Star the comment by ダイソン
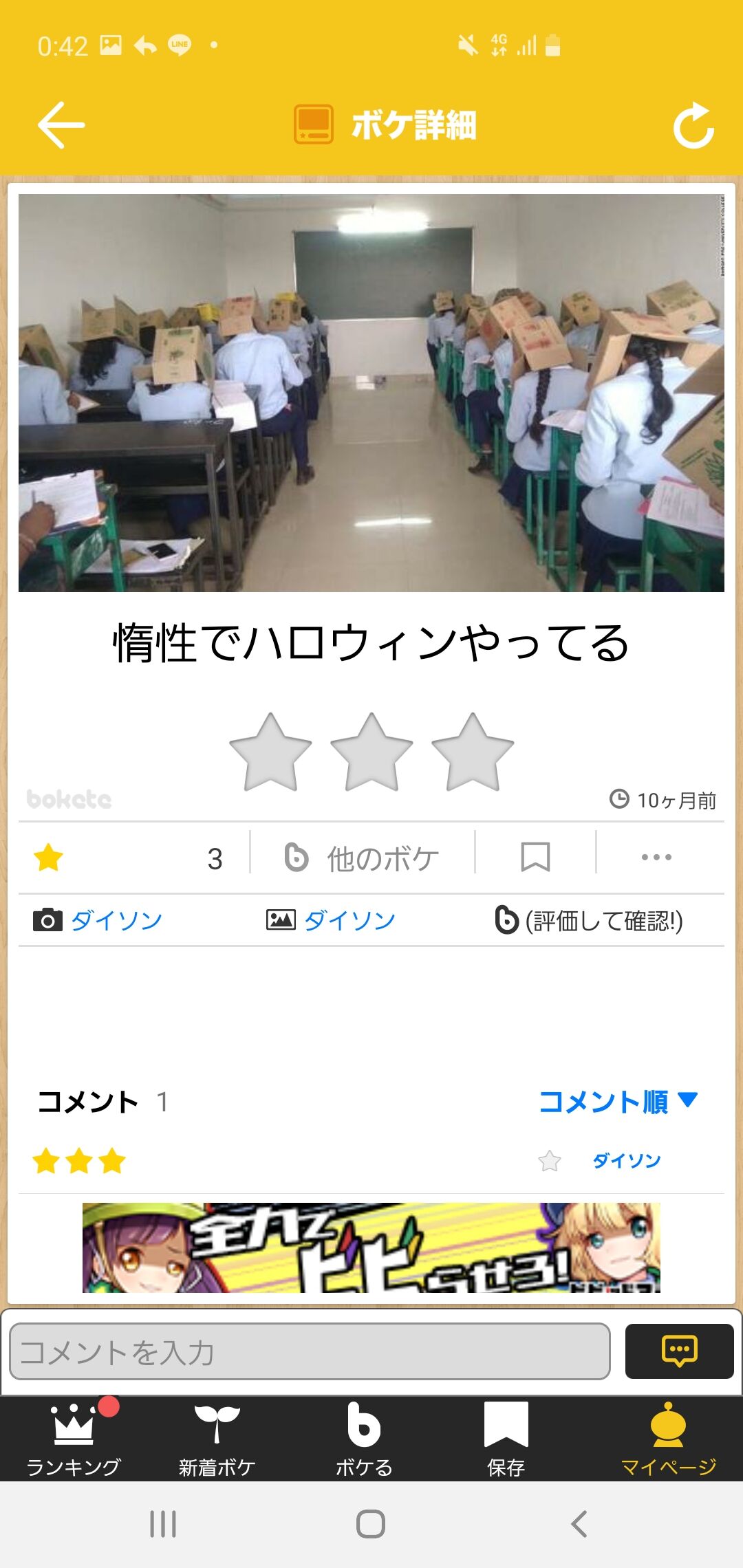The image size is (743, 1568). [x=549, y=1161]
